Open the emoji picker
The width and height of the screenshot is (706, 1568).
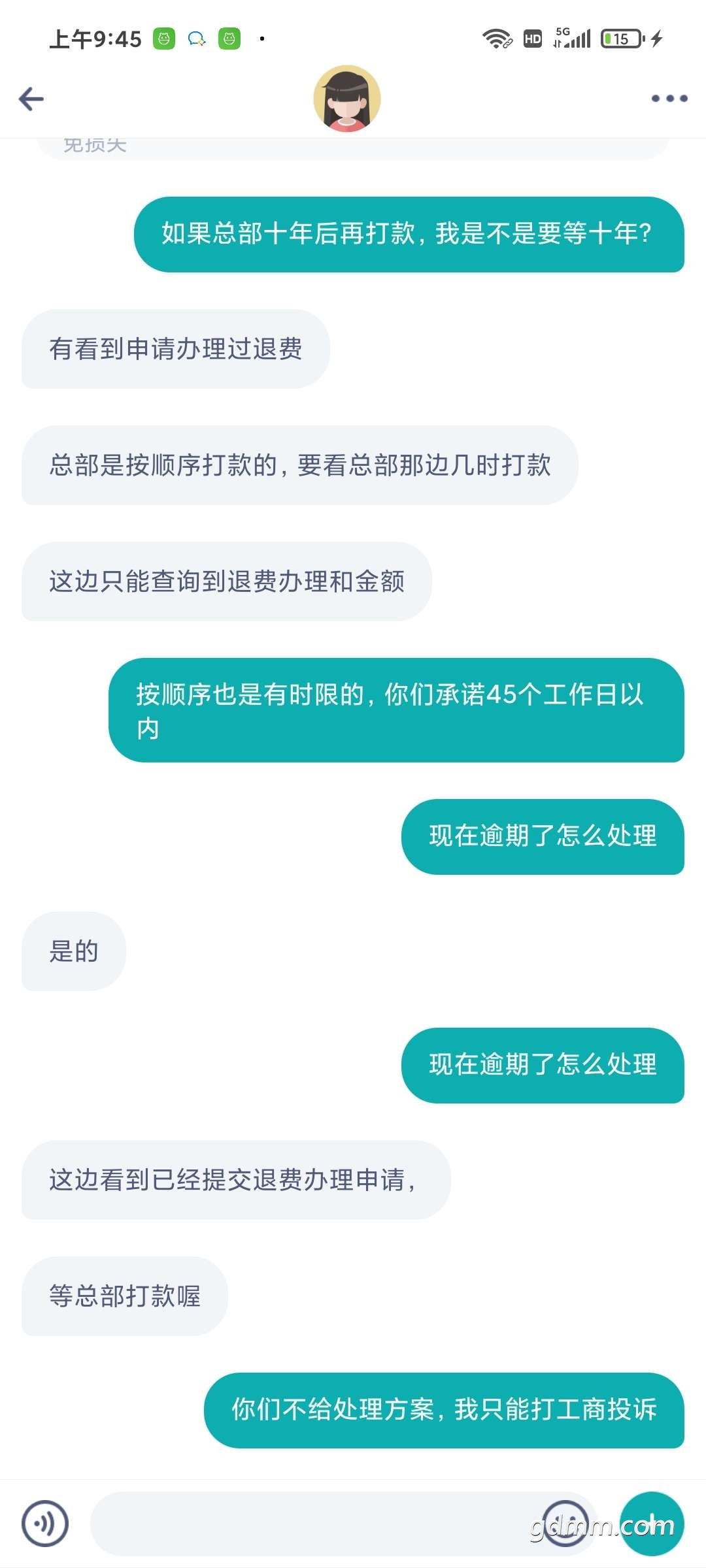point(565,1524)
